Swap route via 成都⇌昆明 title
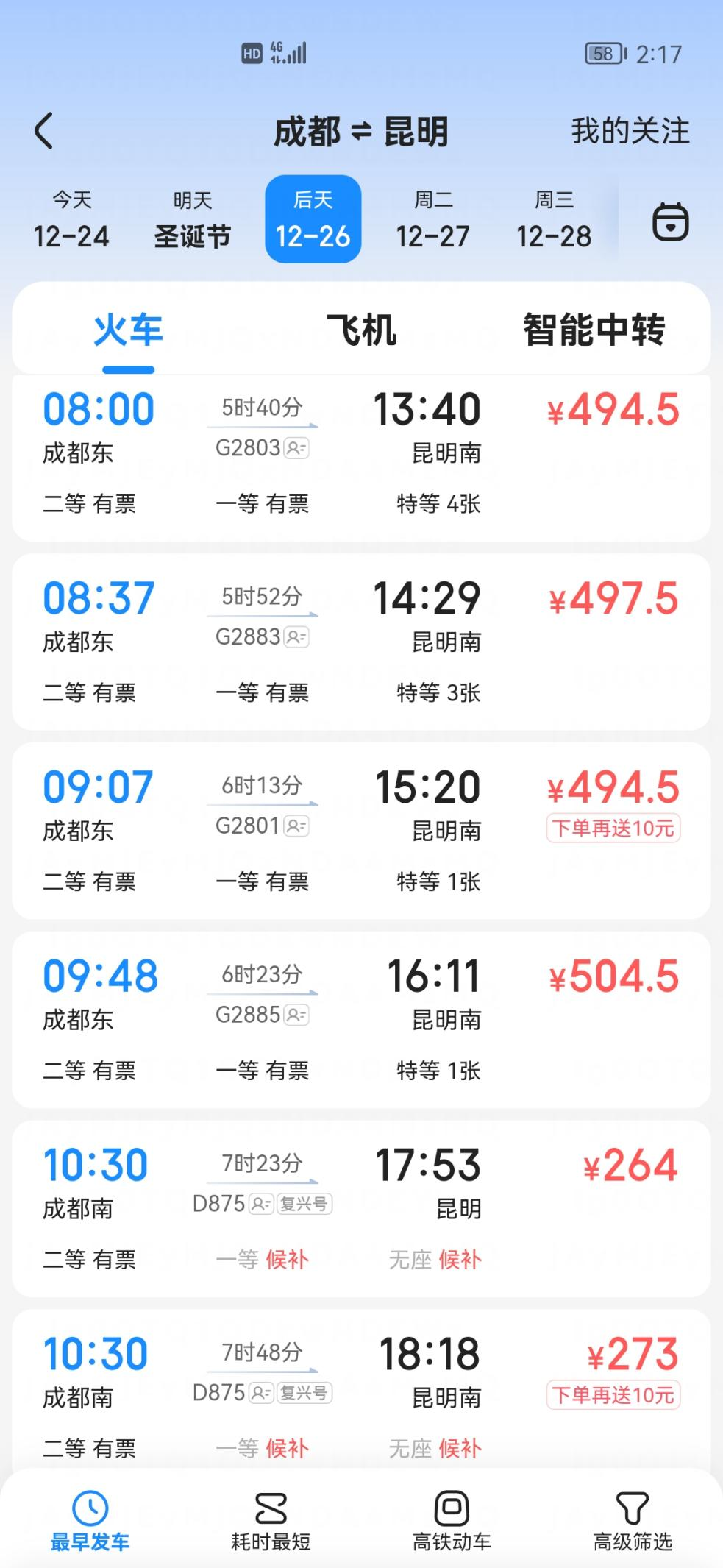Screen dimensions: 723x1568 tap(361, 132)
